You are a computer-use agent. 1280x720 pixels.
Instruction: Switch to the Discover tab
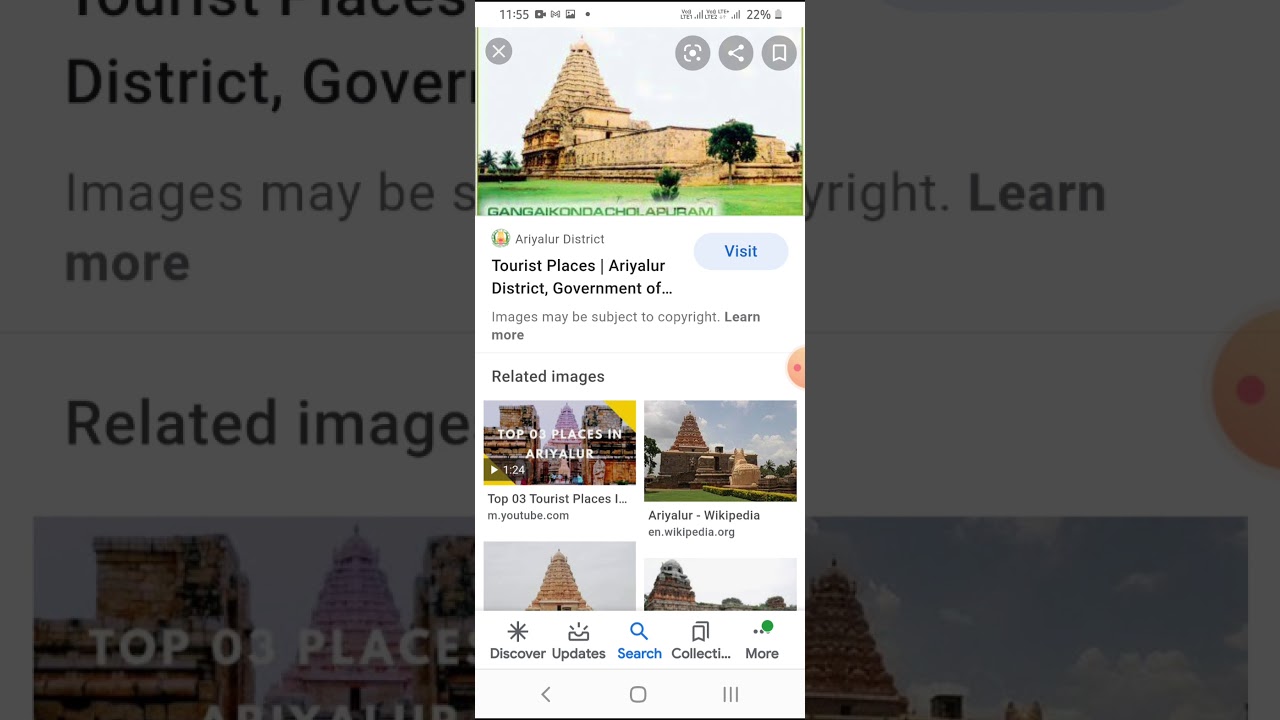point(517,640)
